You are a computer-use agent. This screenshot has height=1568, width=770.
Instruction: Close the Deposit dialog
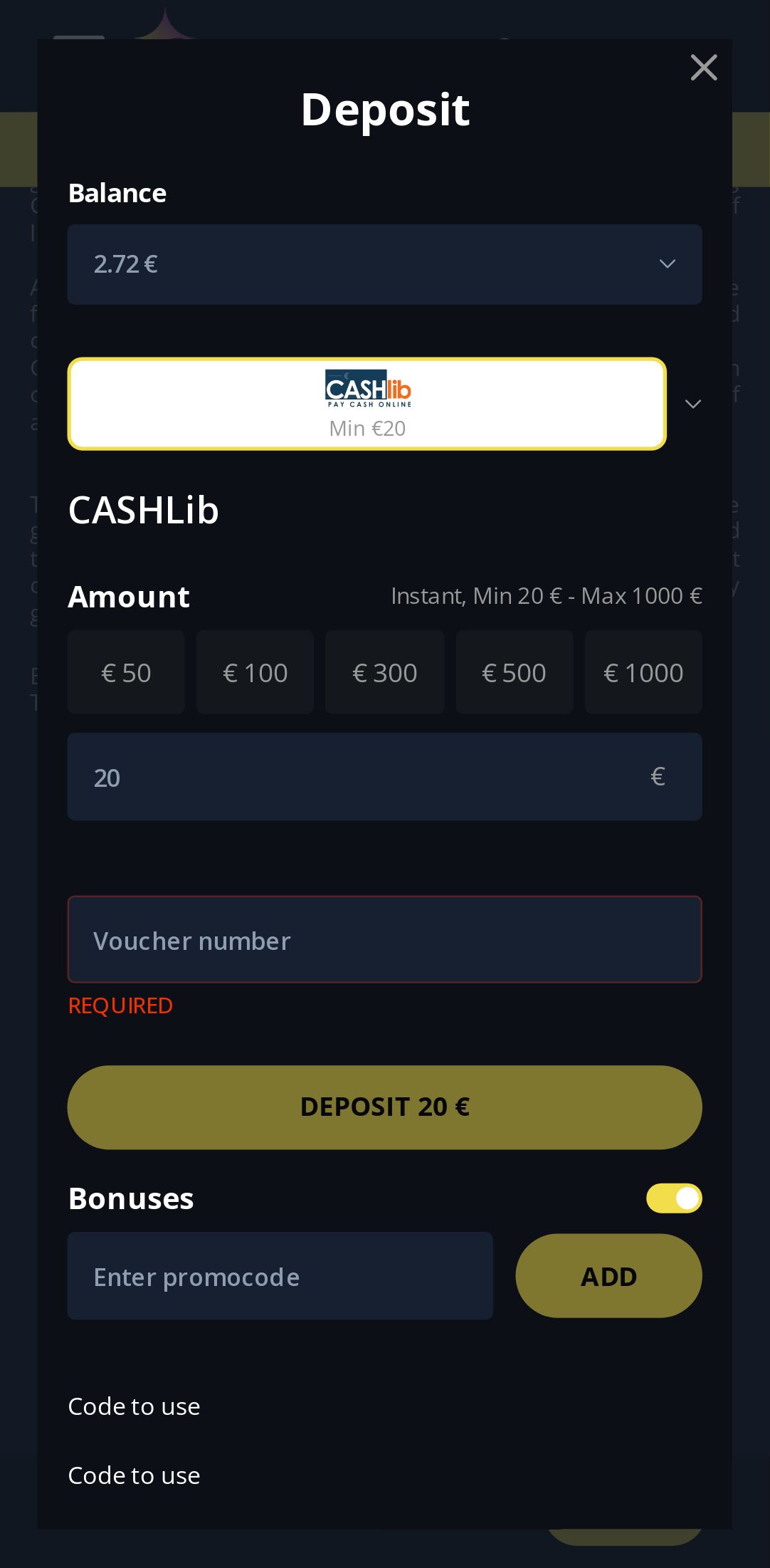tap(703, 68)
